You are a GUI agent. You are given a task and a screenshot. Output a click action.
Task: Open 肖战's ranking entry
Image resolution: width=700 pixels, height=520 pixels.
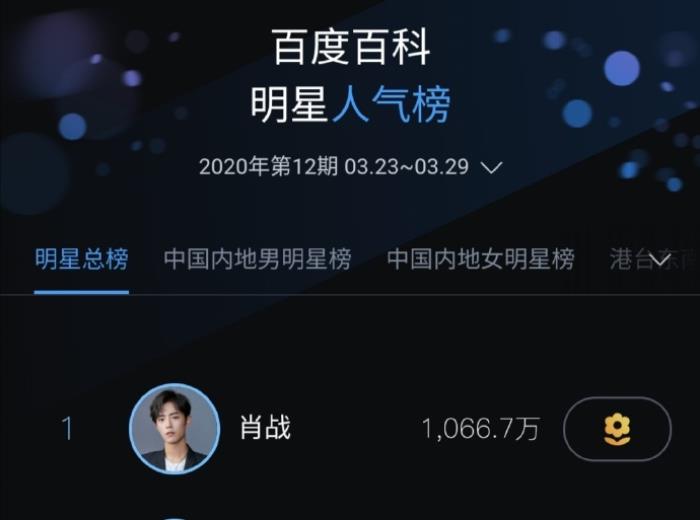coord(265,429)
